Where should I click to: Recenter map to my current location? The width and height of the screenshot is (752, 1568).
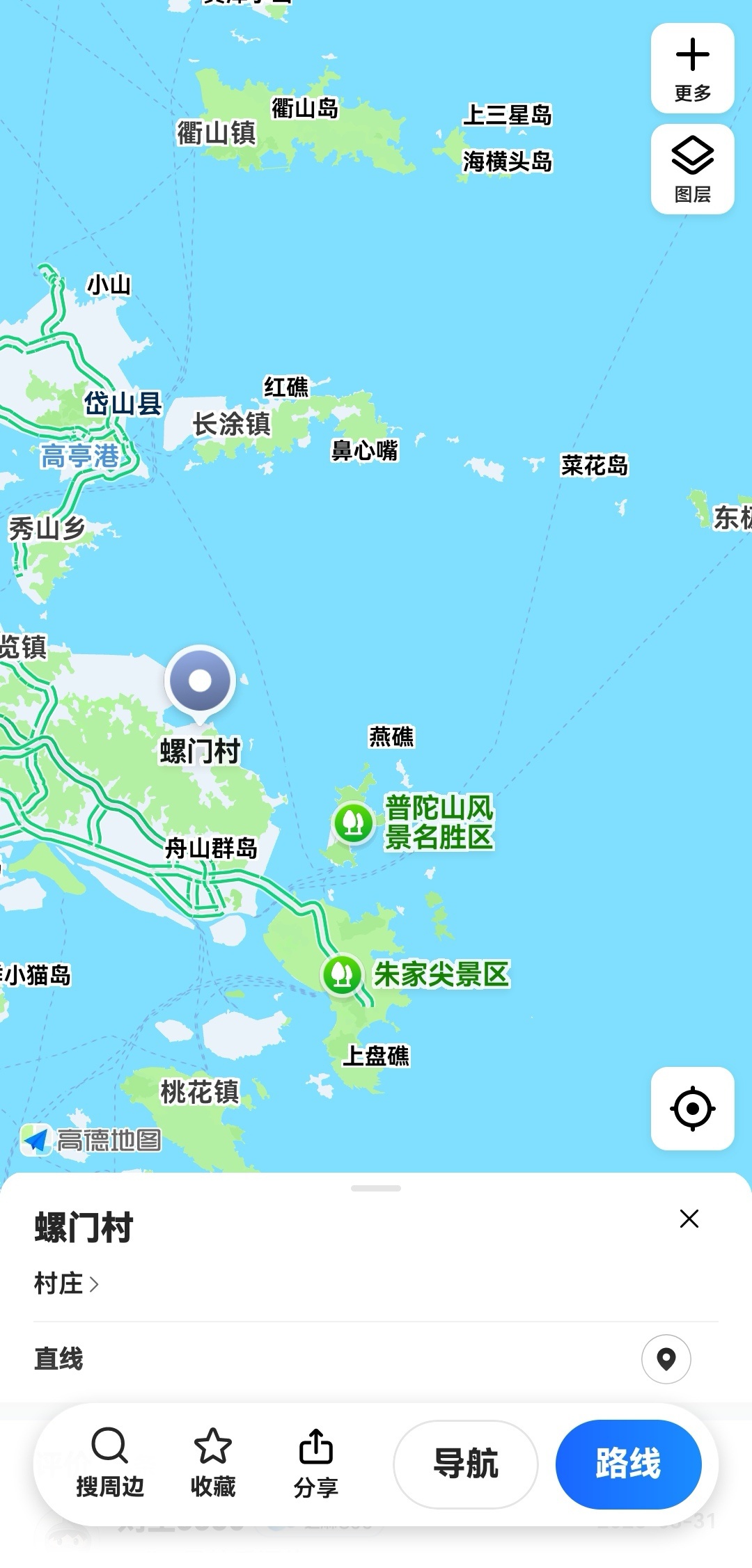[x=692, y=1108]
